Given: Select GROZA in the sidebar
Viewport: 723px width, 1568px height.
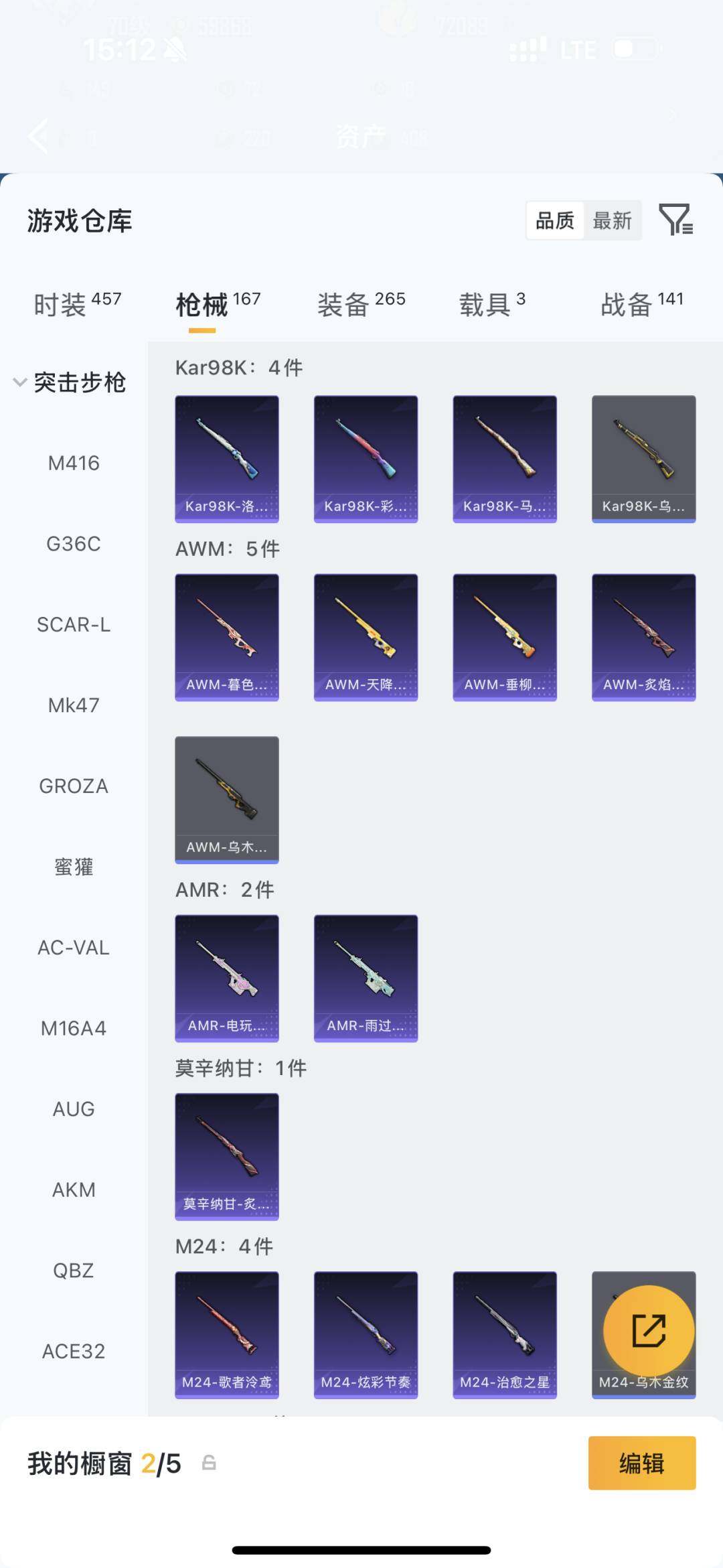Looking at the screenshot, I should [74, 786].
